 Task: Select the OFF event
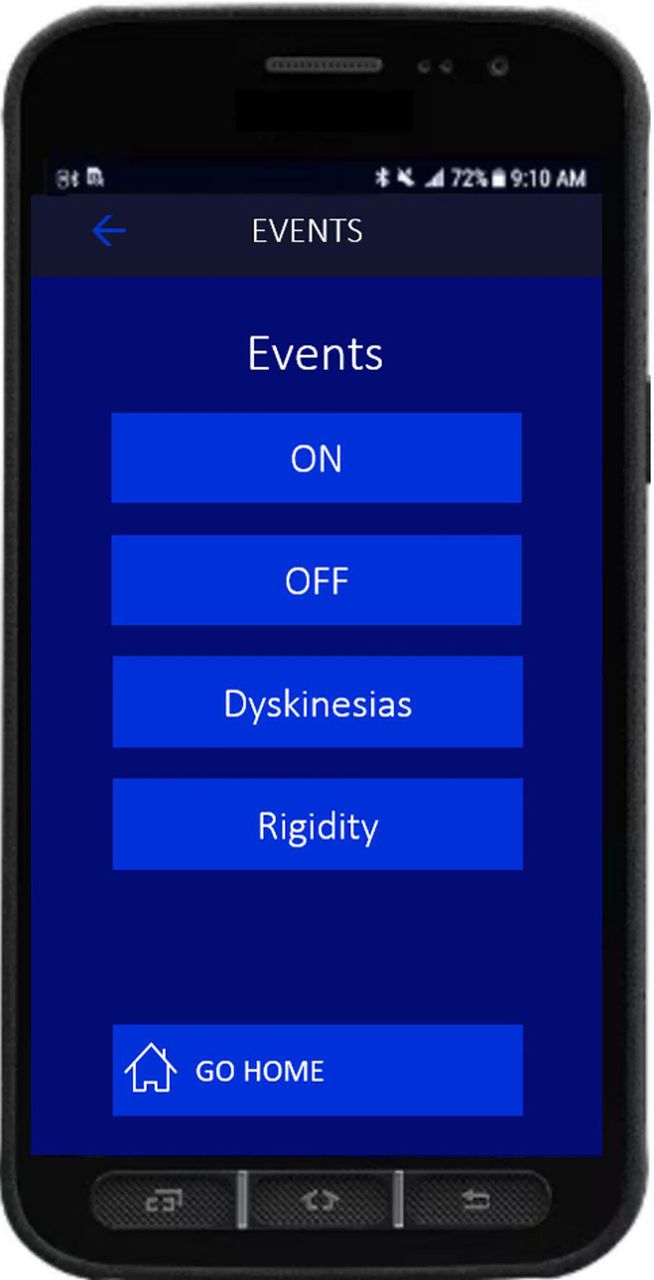point(316,580)
